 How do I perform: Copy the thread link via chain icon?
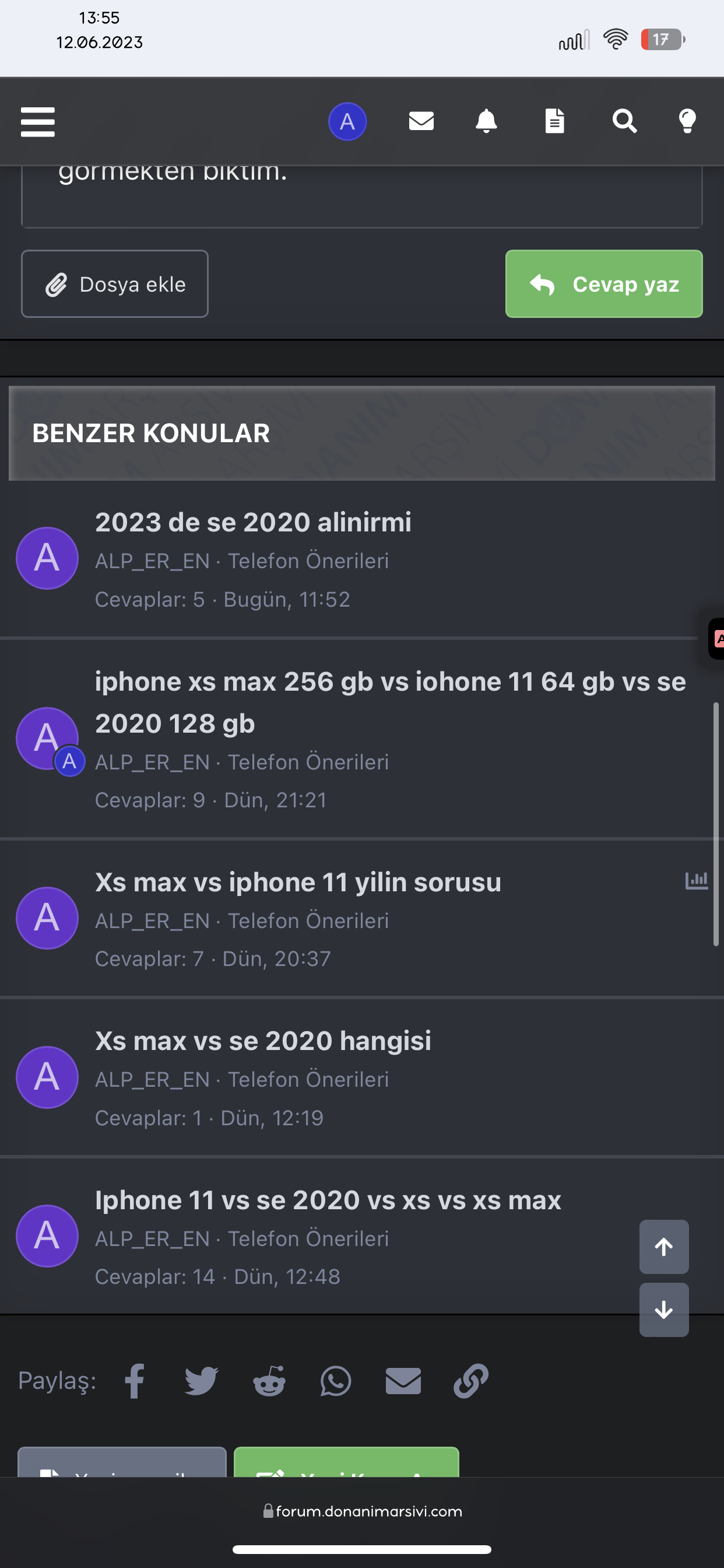tap(470, 1381)
